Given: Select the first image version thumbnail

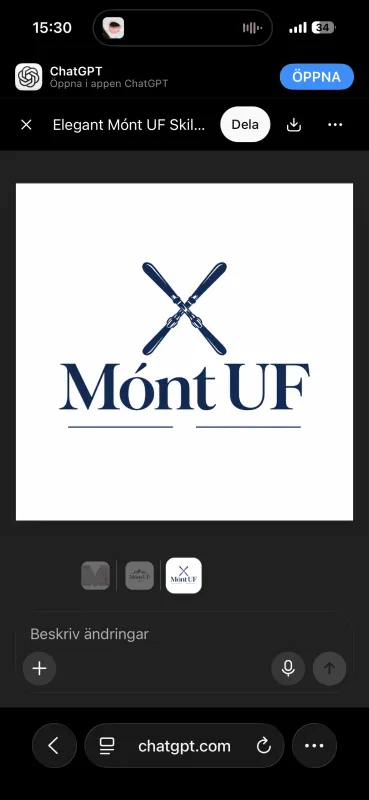Looking at the screenshot, I should (95, 576).
